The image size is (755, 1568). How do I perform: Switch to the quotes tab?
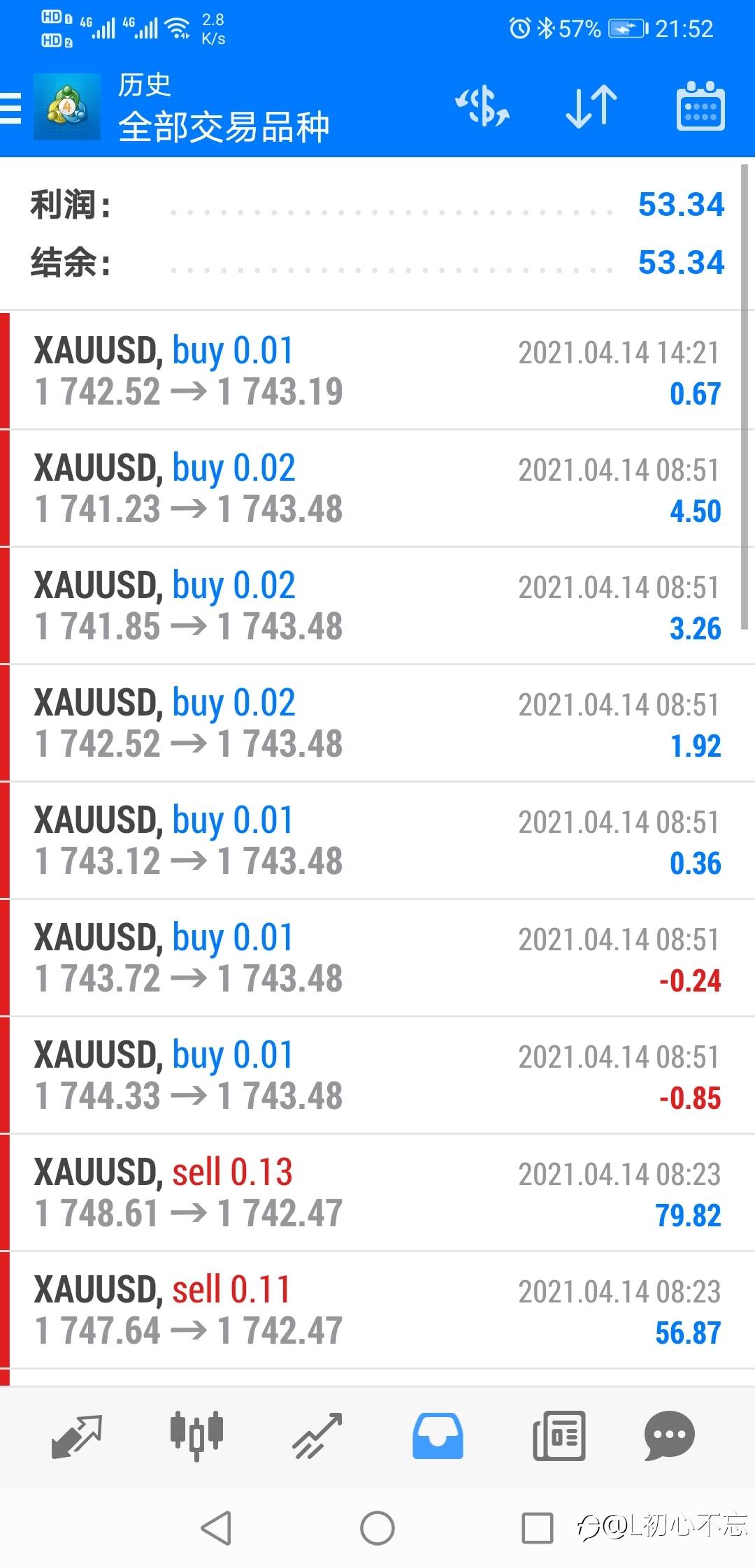tap(77, 1437)
